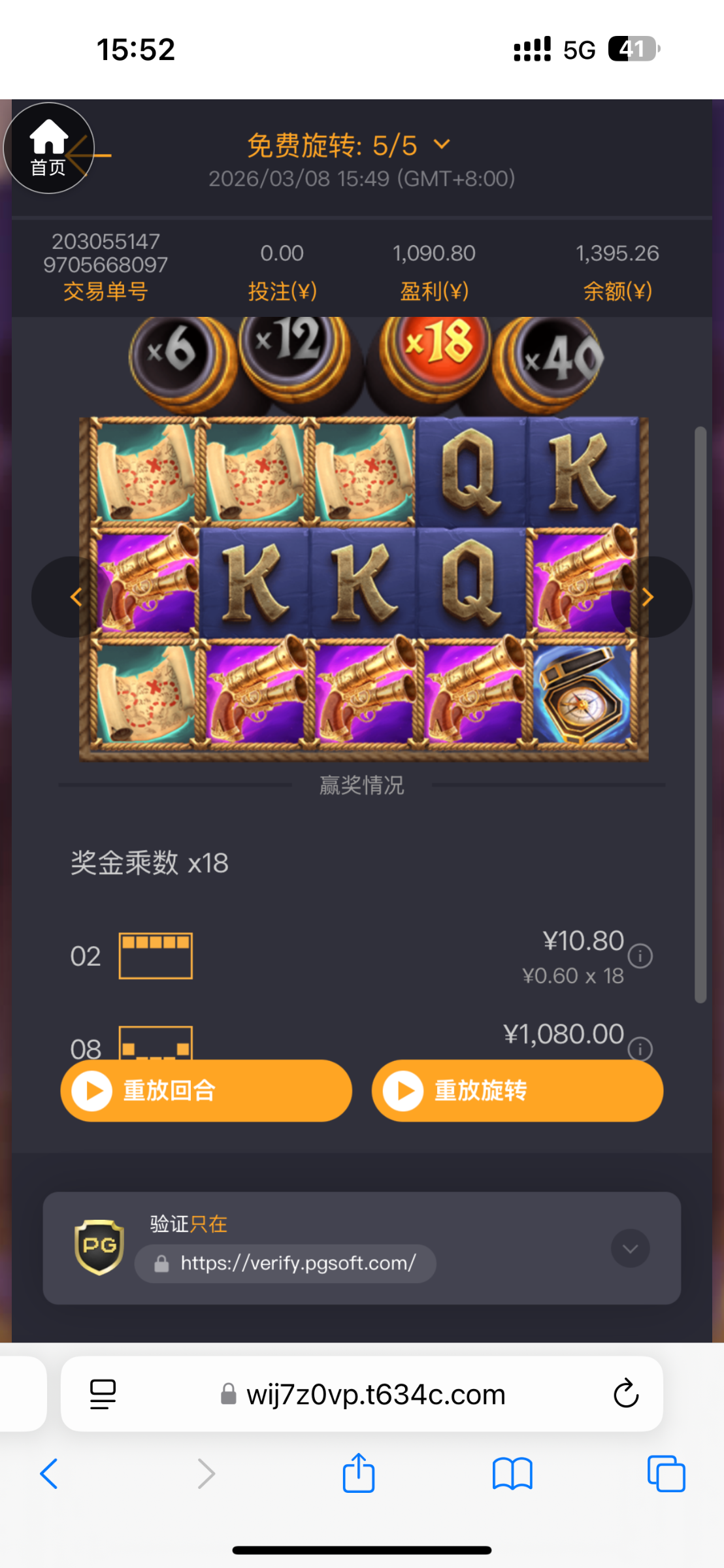724x1568 pixels.
Task: Tap 重放回合 replay round button
Action: tap(206, 1090)
